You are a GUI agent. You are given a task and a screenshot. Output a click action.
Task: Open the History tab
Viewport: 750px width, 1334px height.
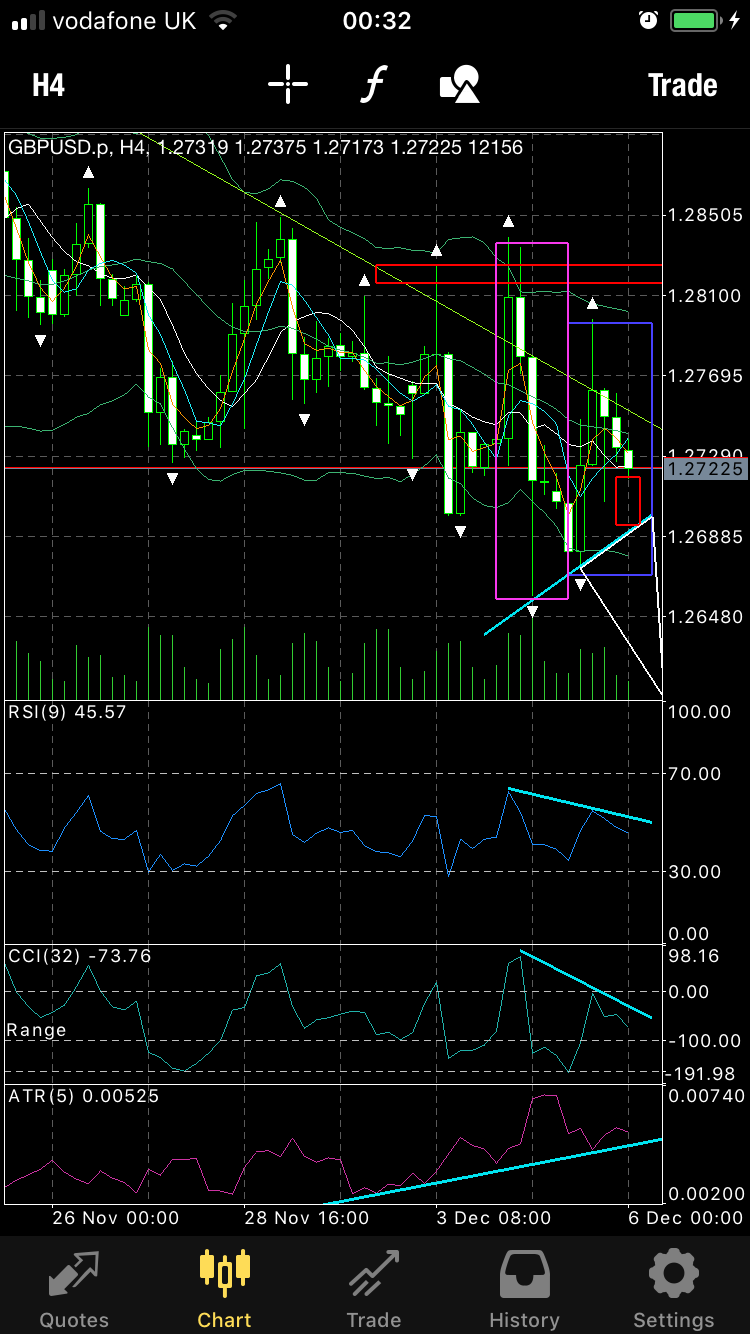pyautogui.click(x=524, y=1288)
